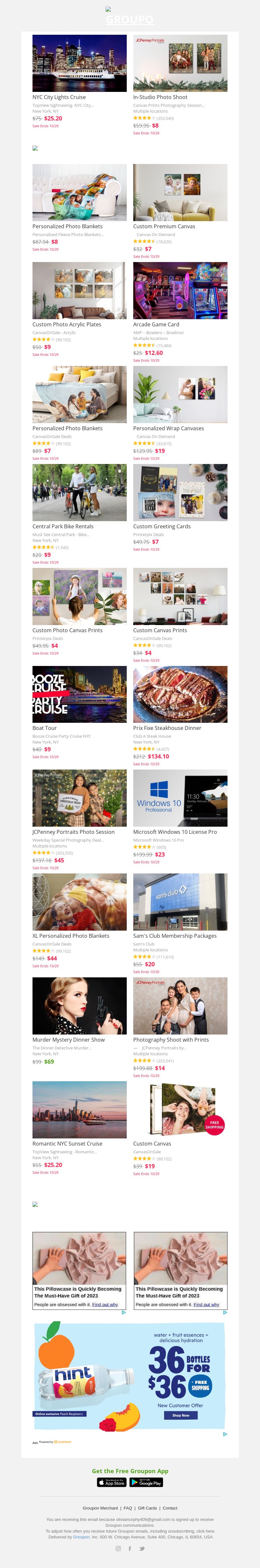Viewport: 260px width, 1568px height.
Task: View the In-Studio Photo Shoot deal
Action: [160, 97]
